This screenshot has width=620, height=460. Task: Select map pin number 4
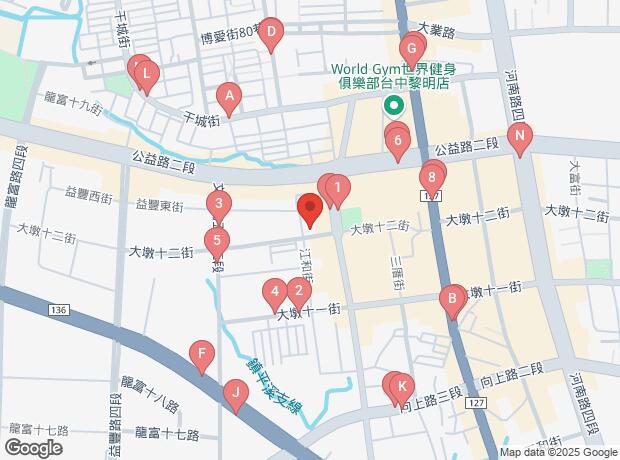tap(273, 293)
